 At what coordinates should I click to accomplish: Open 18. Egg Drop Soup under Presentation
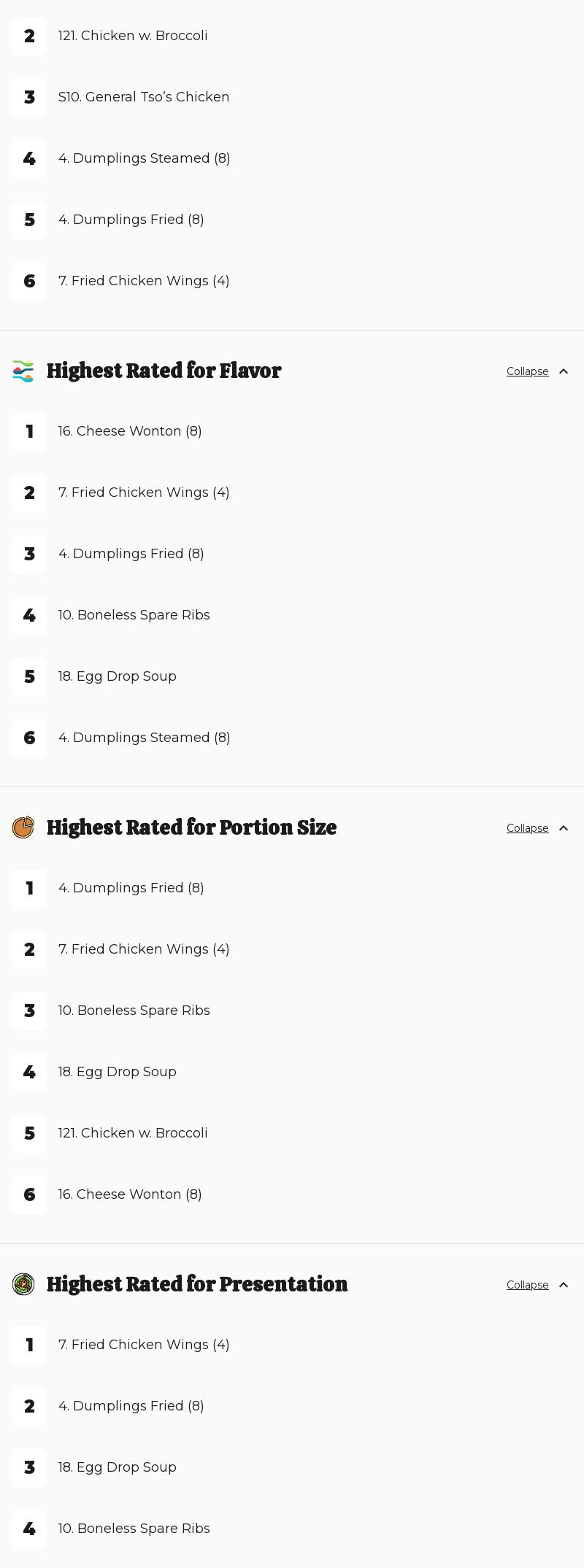pos(118,1467)
